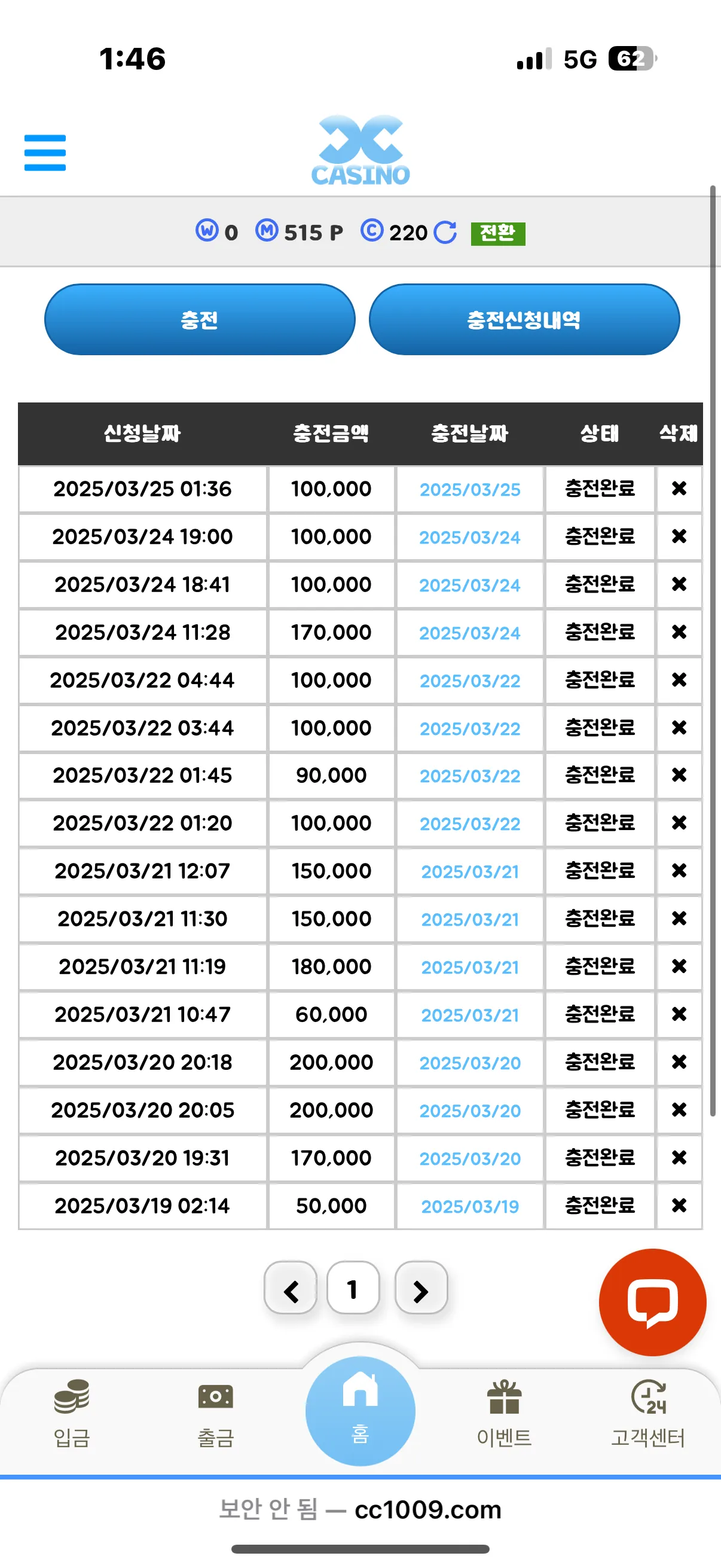Tap the green 전환 button
This screenshot has height=1568, width=721.
(497, 233)
